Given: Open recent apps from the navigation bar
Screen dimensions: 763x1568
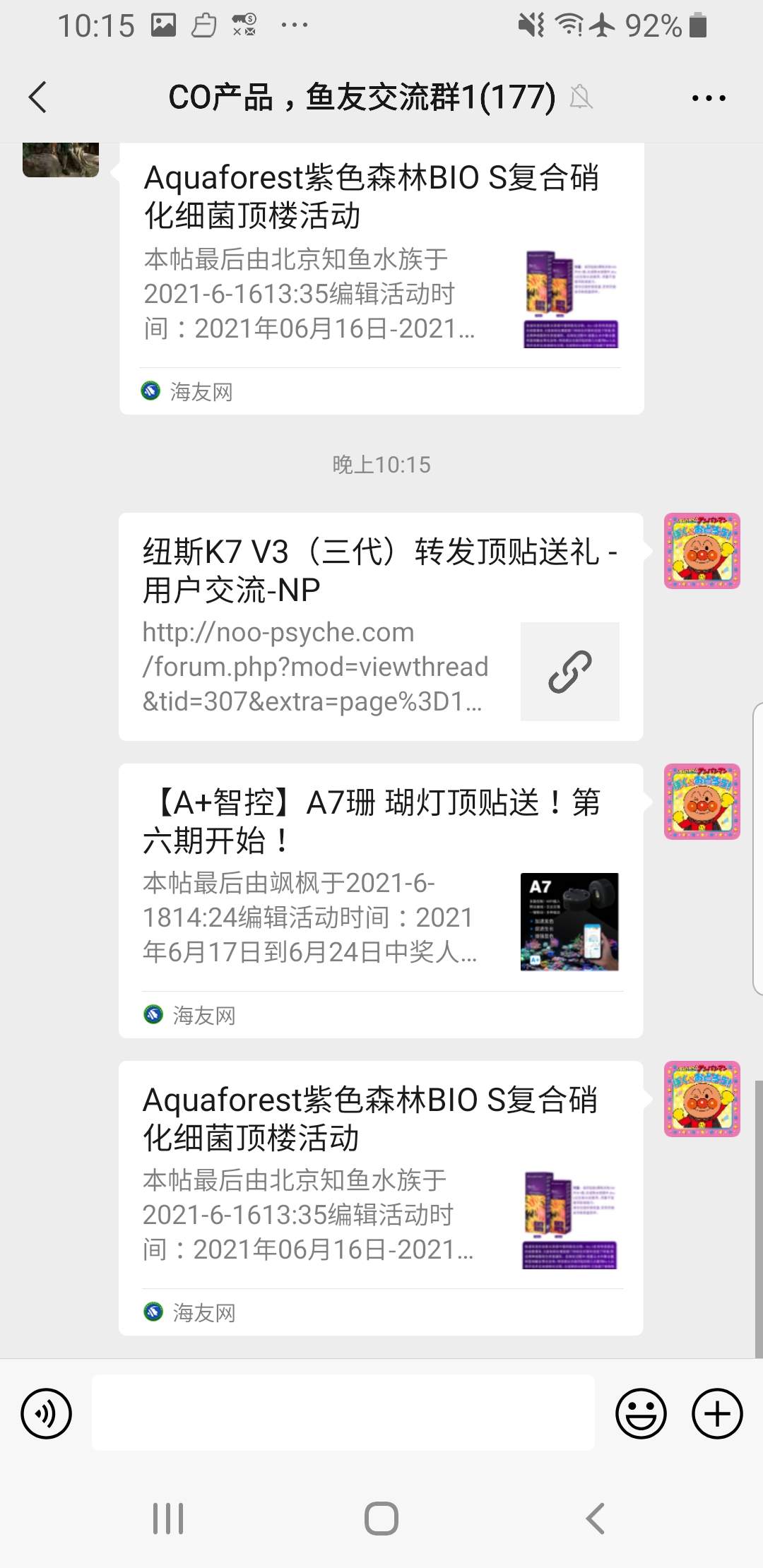Looking at the screenshot, I should pyautogui.click(x=168, y=1518).
